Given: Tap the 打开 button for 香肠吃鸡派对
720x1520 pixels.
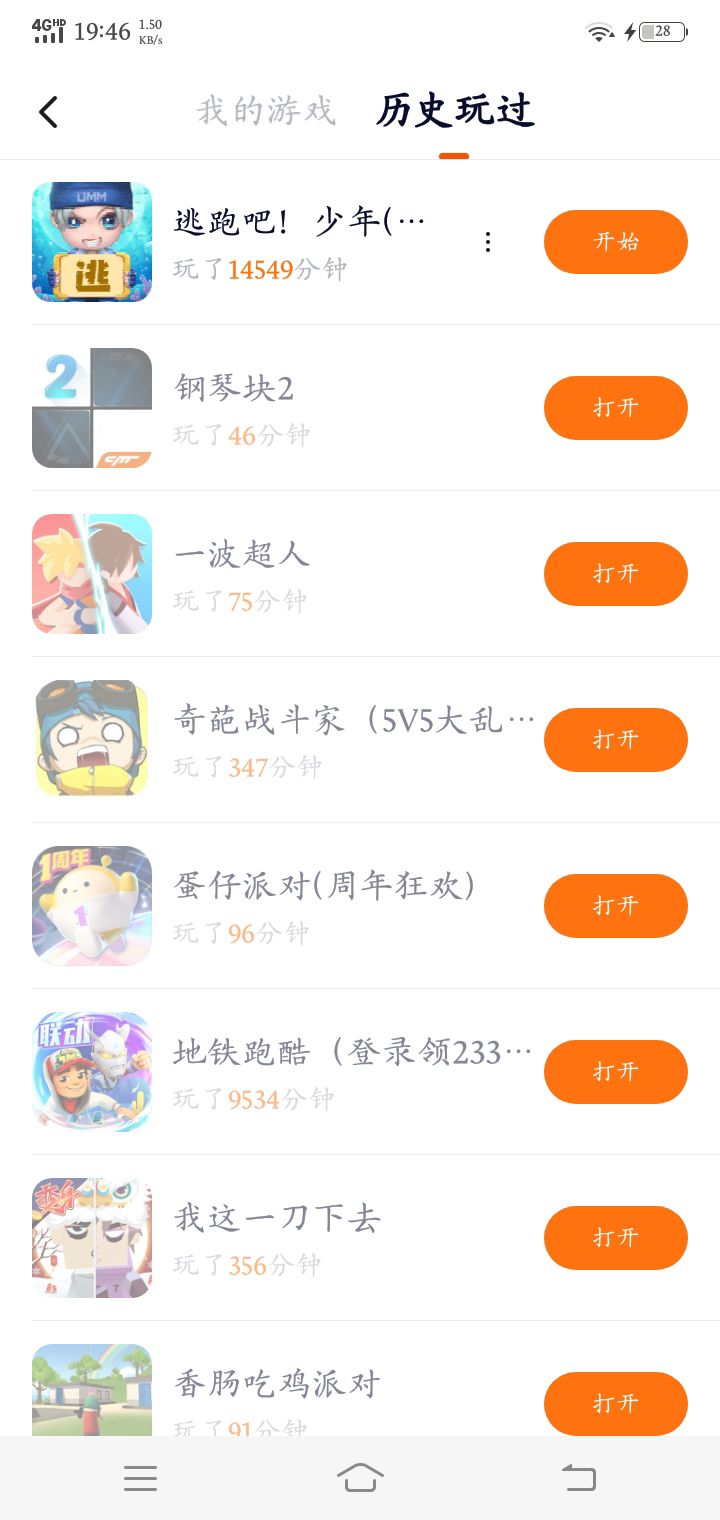Looking at the screenshot, I should coord(615,1403).
